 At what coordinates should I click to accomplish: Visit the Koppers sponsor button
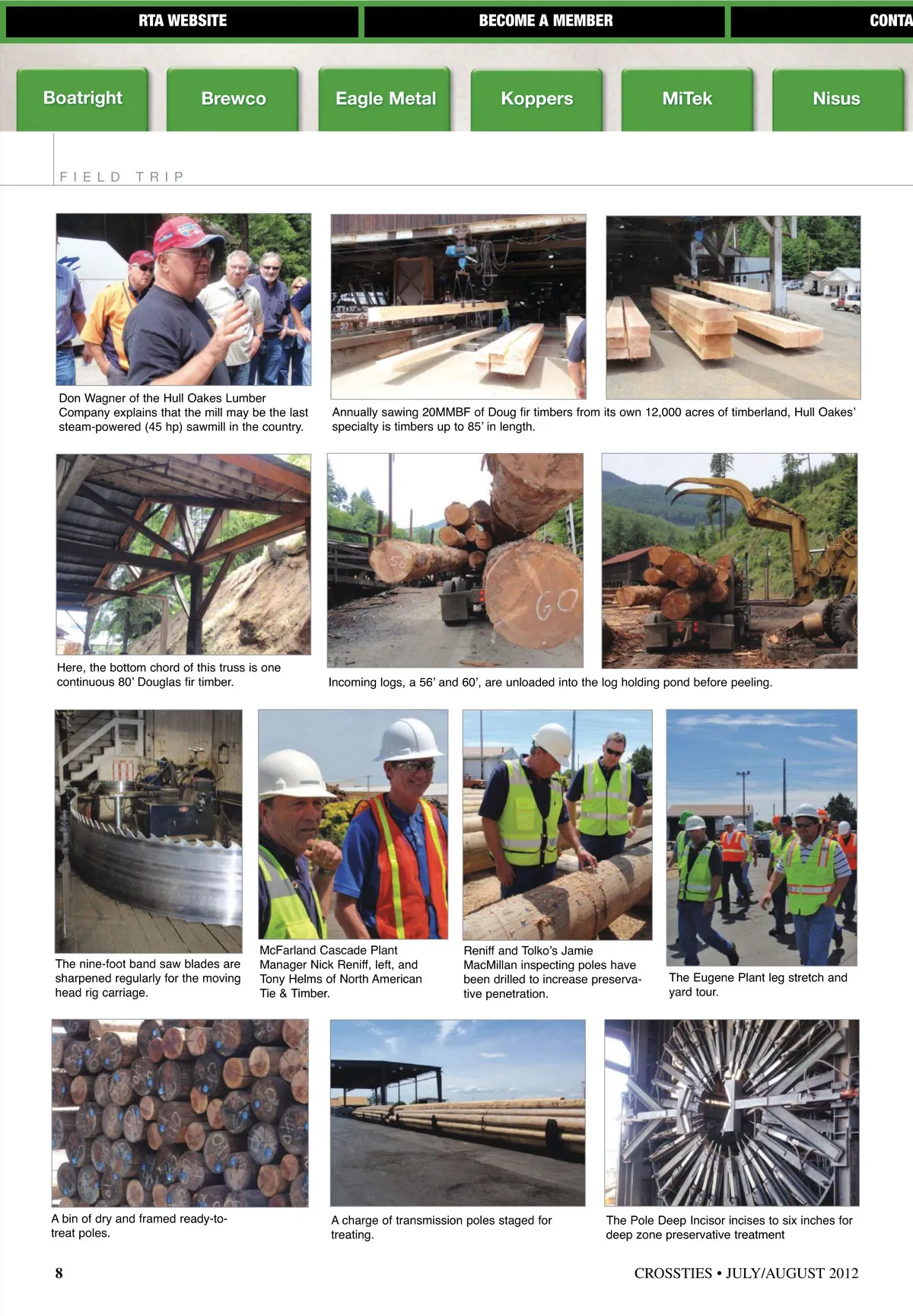coord(536,99)
